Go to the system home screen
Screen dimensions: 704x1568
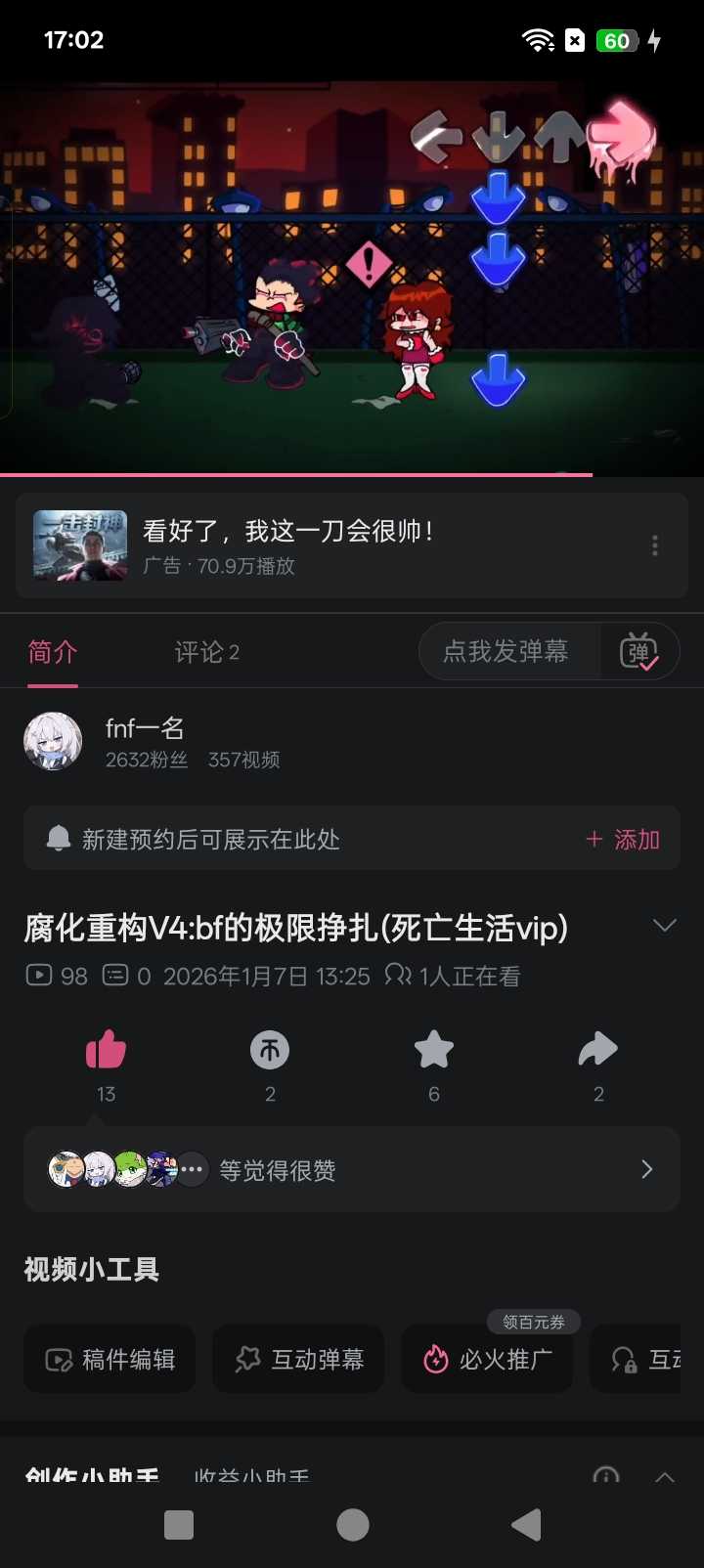click(x=353, y=1525)
